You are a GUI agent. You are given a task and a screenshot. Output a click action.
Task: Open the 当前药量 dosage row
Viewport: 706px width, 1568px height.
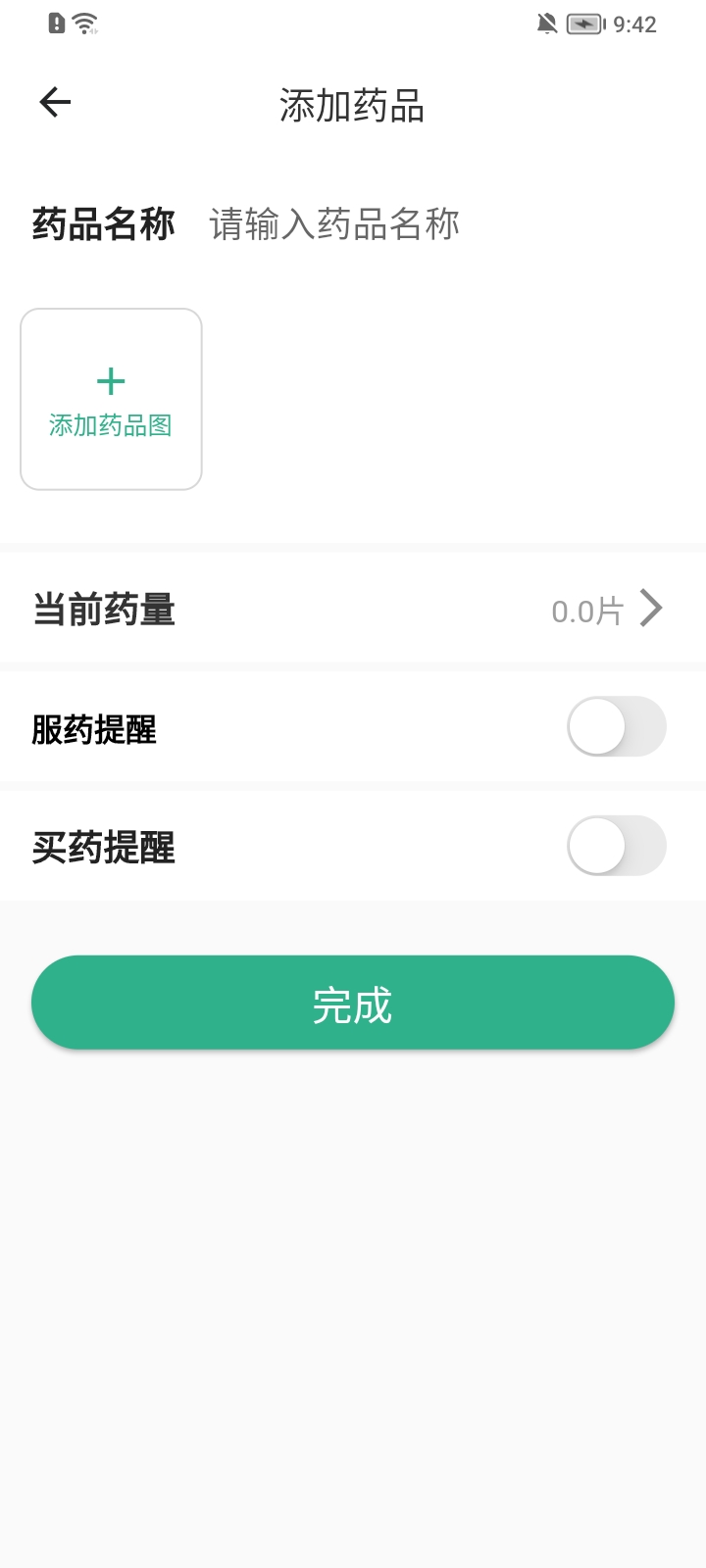pyautogui.click(x=353, y=610)
